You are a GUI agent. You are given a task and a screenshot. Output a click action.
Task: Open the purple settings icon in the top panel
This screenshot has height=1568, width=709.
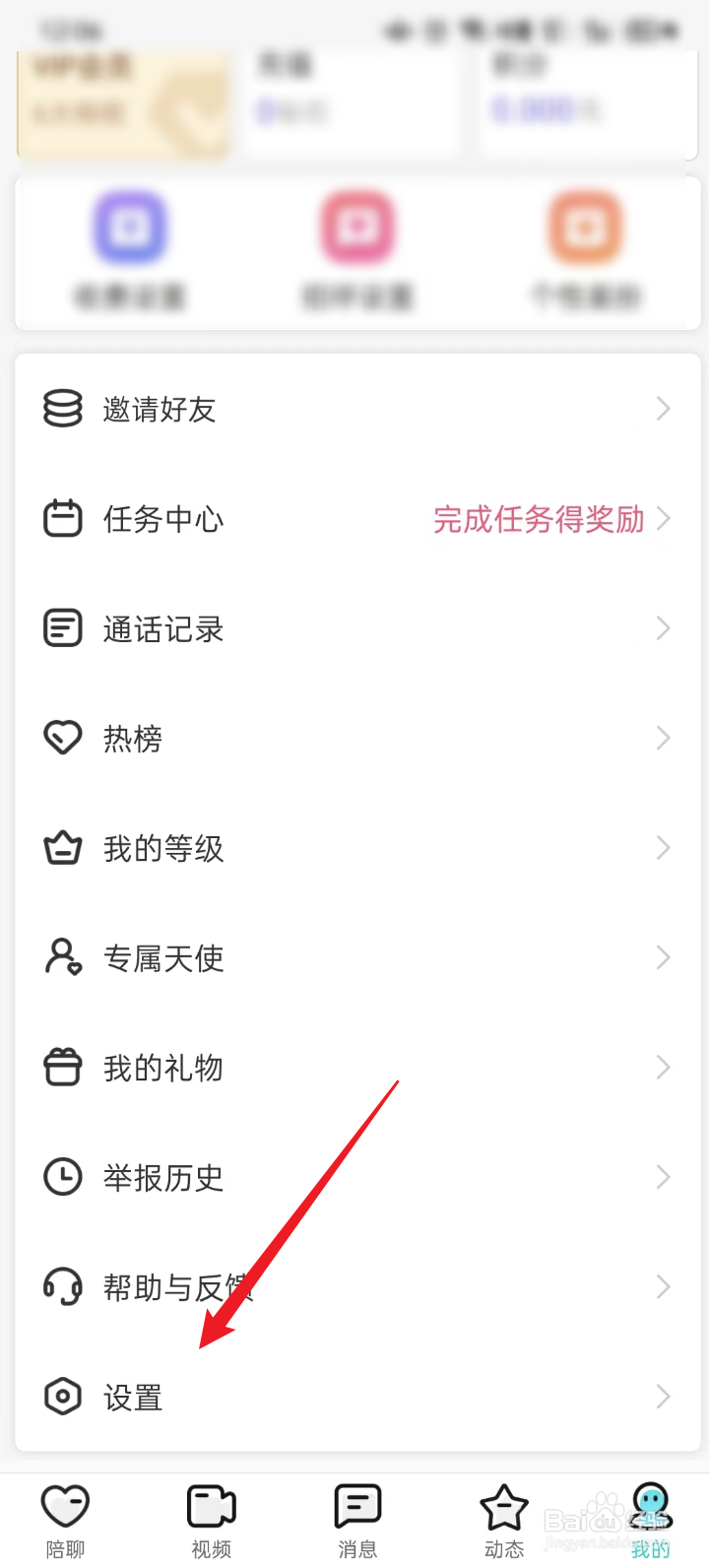pos(130,227)
